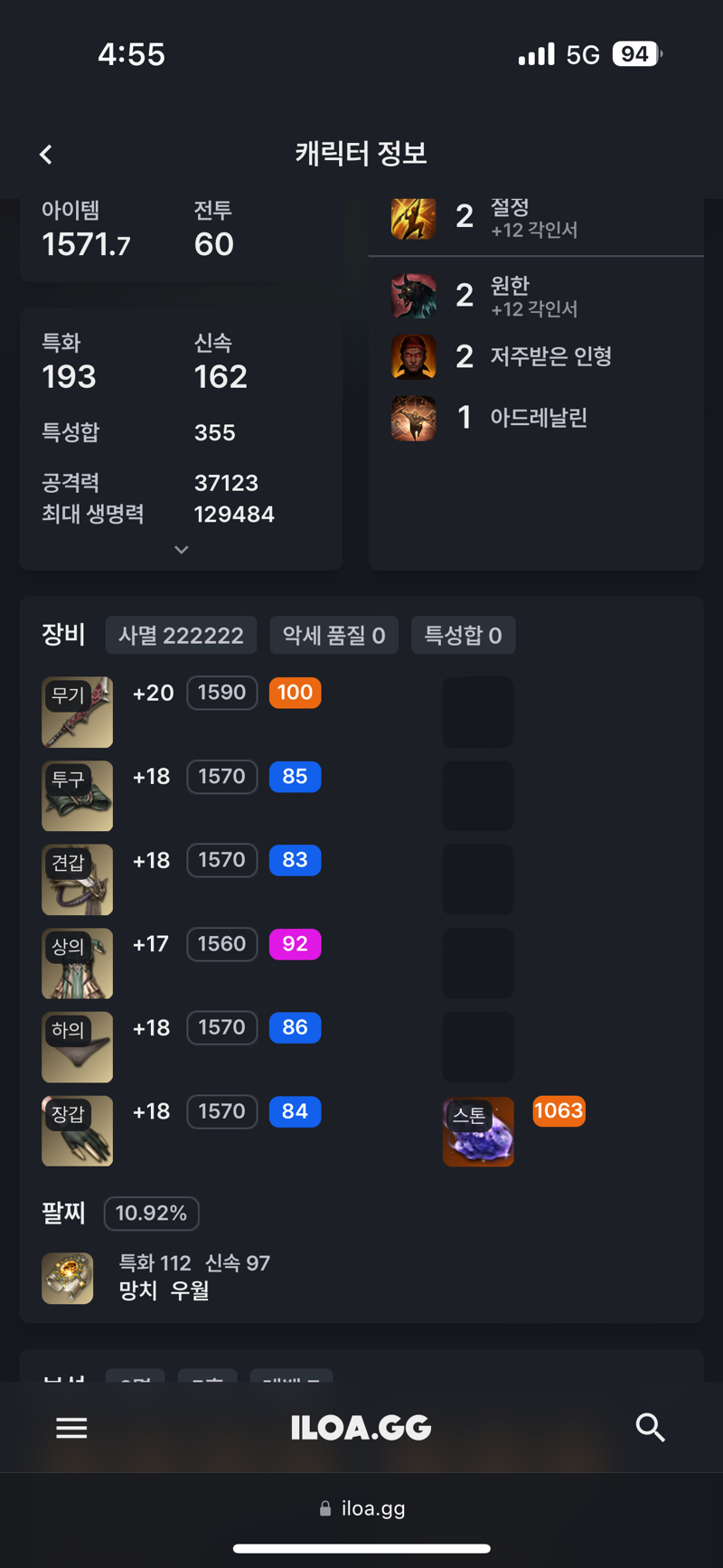Screen dimensions: 723x1568
Task: Open the 하의 pants item
Action: (78, 1047)
